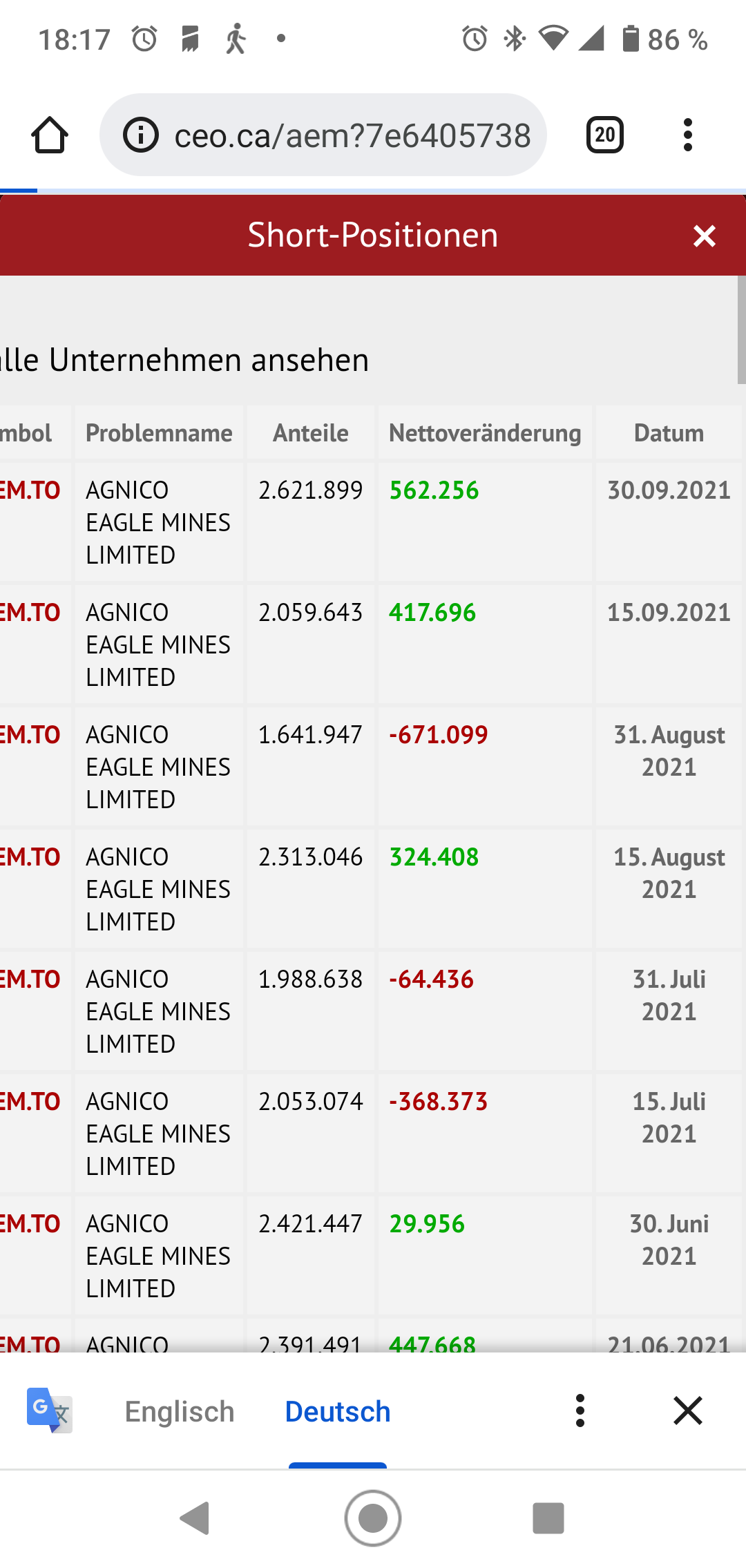This screenshot has height=1568, width=746.
Task: Select the Deutsch translation tab
Action: pyautogui.click(x=338, y=1411)
